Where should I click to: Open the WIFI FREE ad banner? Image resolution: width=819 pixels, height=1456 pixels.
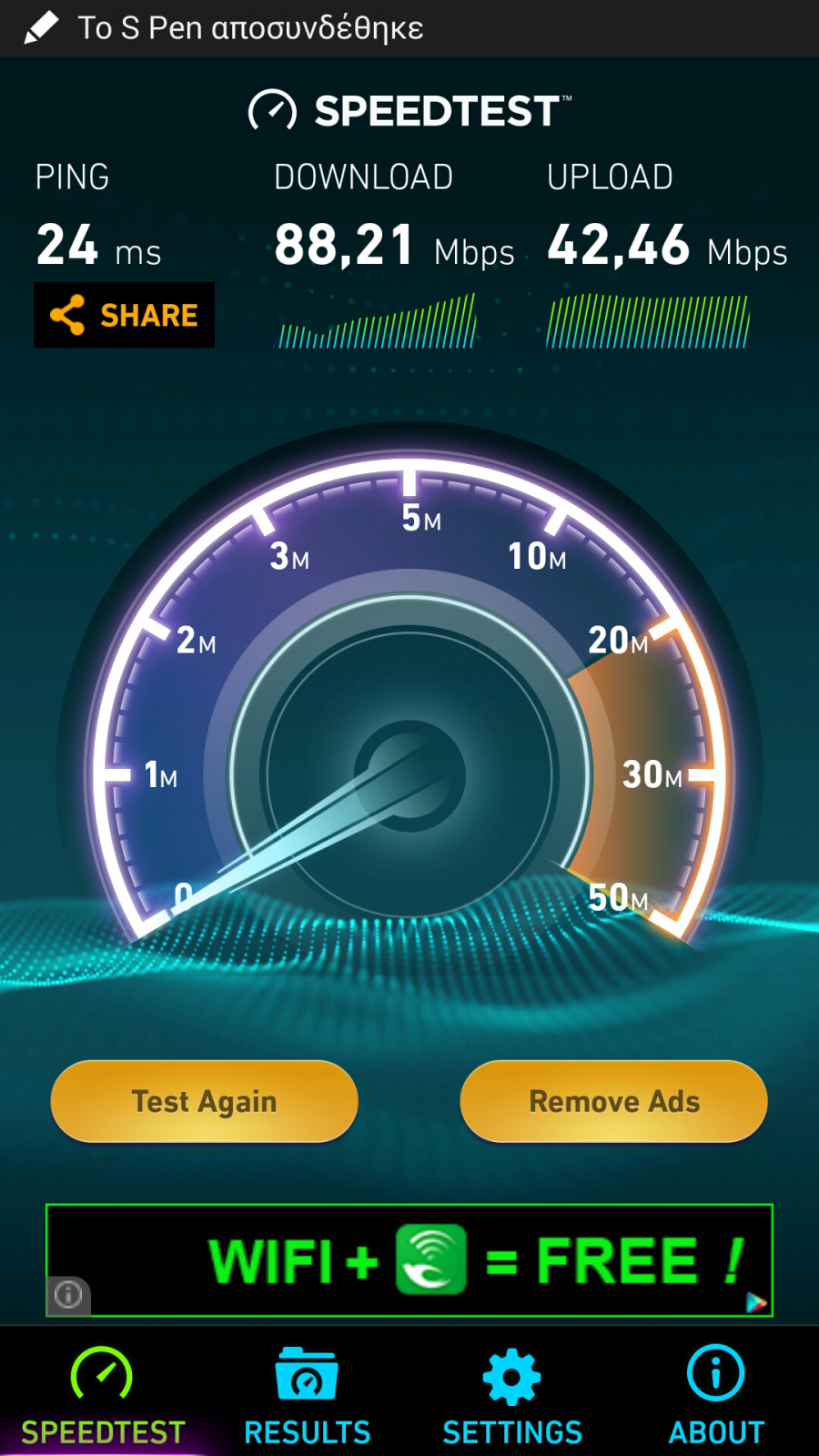[409, 1260]
